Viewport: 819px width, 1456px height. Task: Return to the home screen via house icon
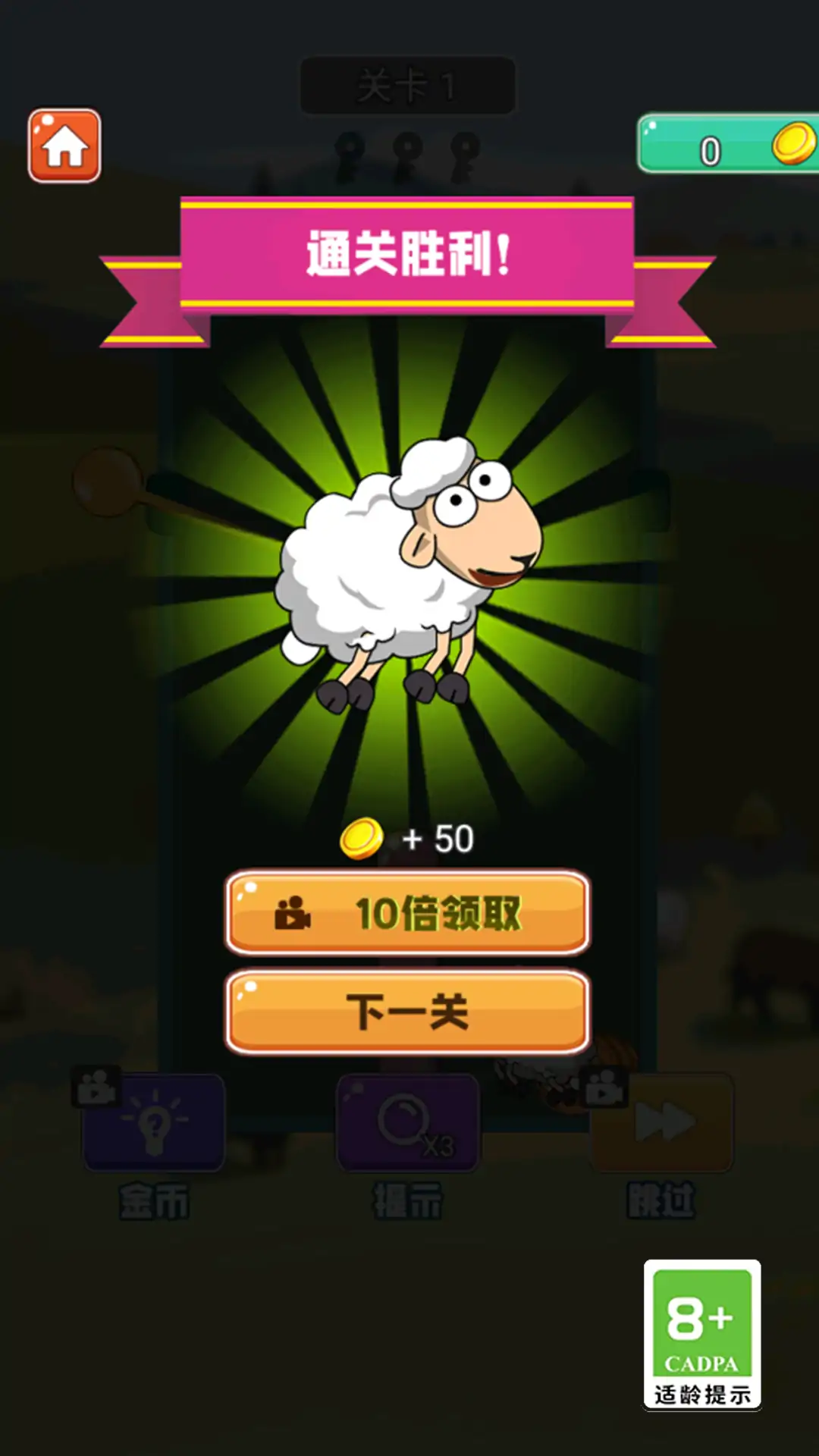(64, 146)
